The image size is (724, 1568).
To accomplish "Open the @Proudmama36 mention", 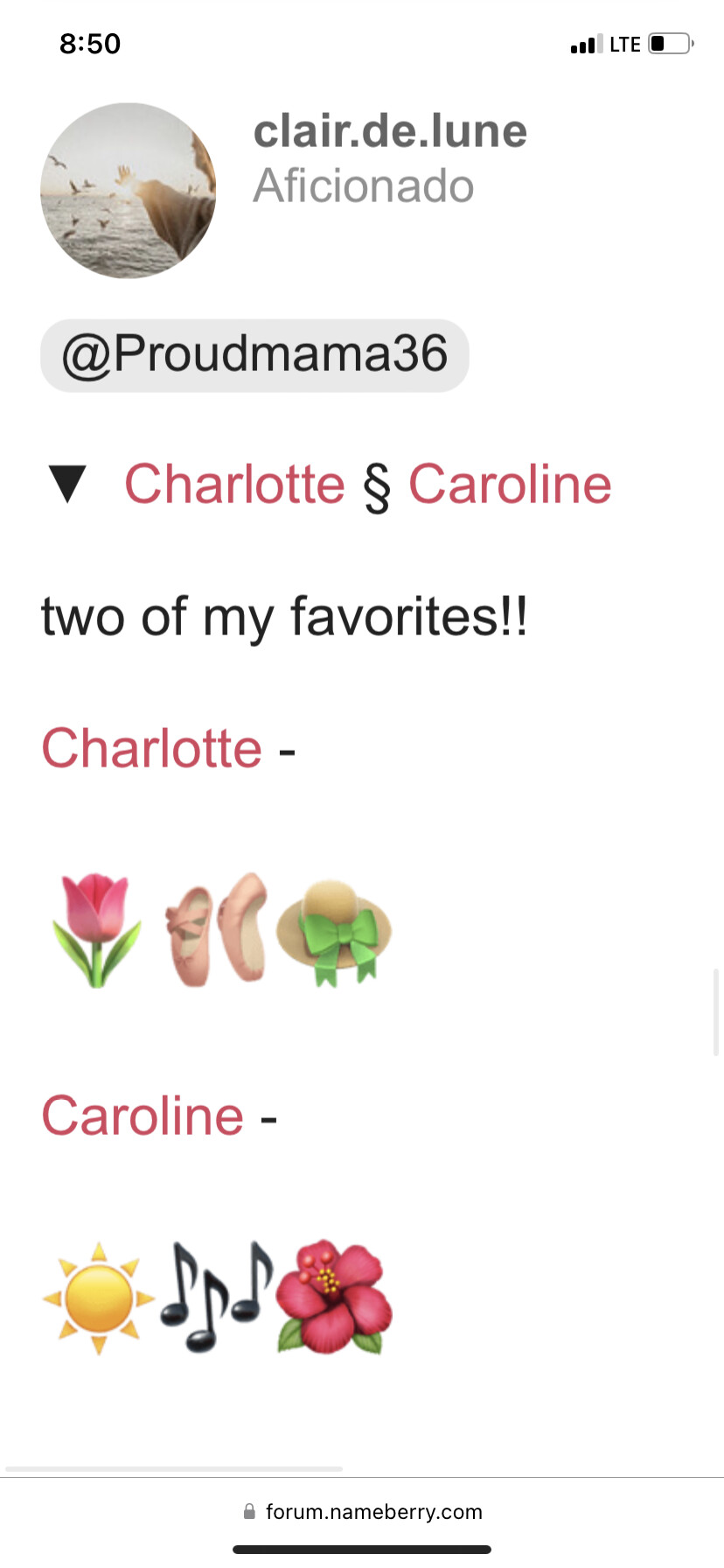I will pos(254,354).
